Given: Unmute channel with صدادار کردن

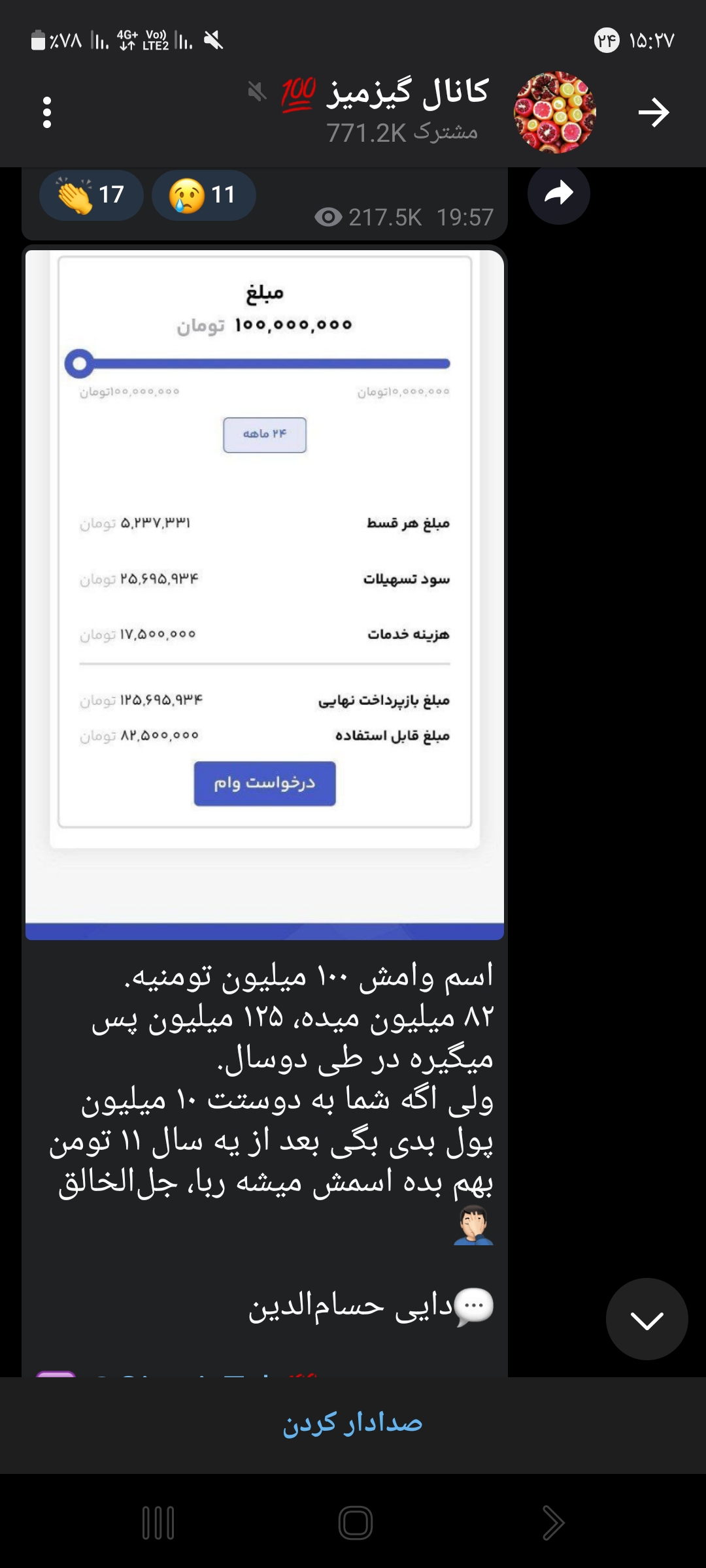Looking at the screenshot, I should click(353, 1424).
